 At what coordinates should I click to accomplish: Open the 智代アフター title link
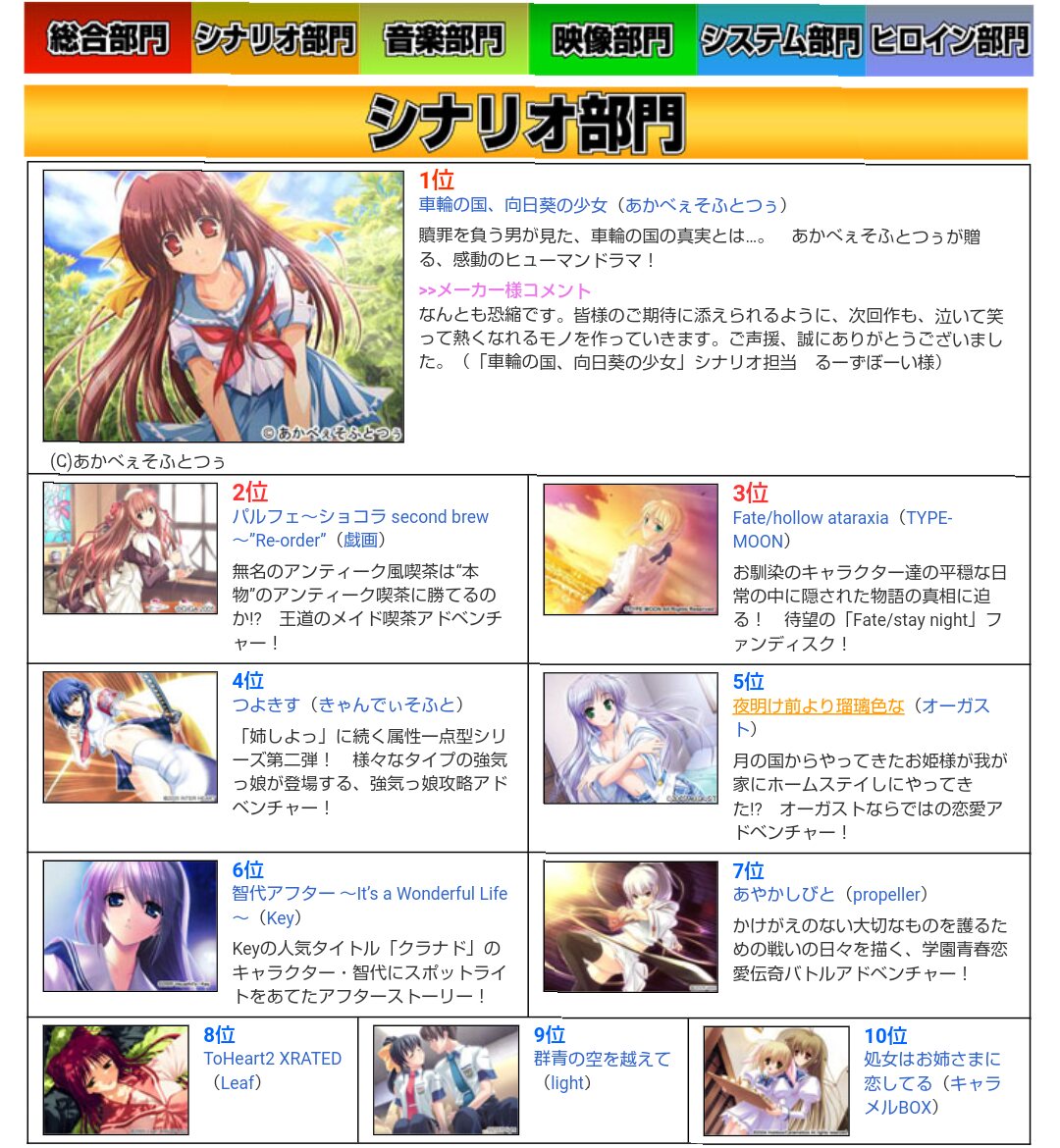(x=369, y=894)
